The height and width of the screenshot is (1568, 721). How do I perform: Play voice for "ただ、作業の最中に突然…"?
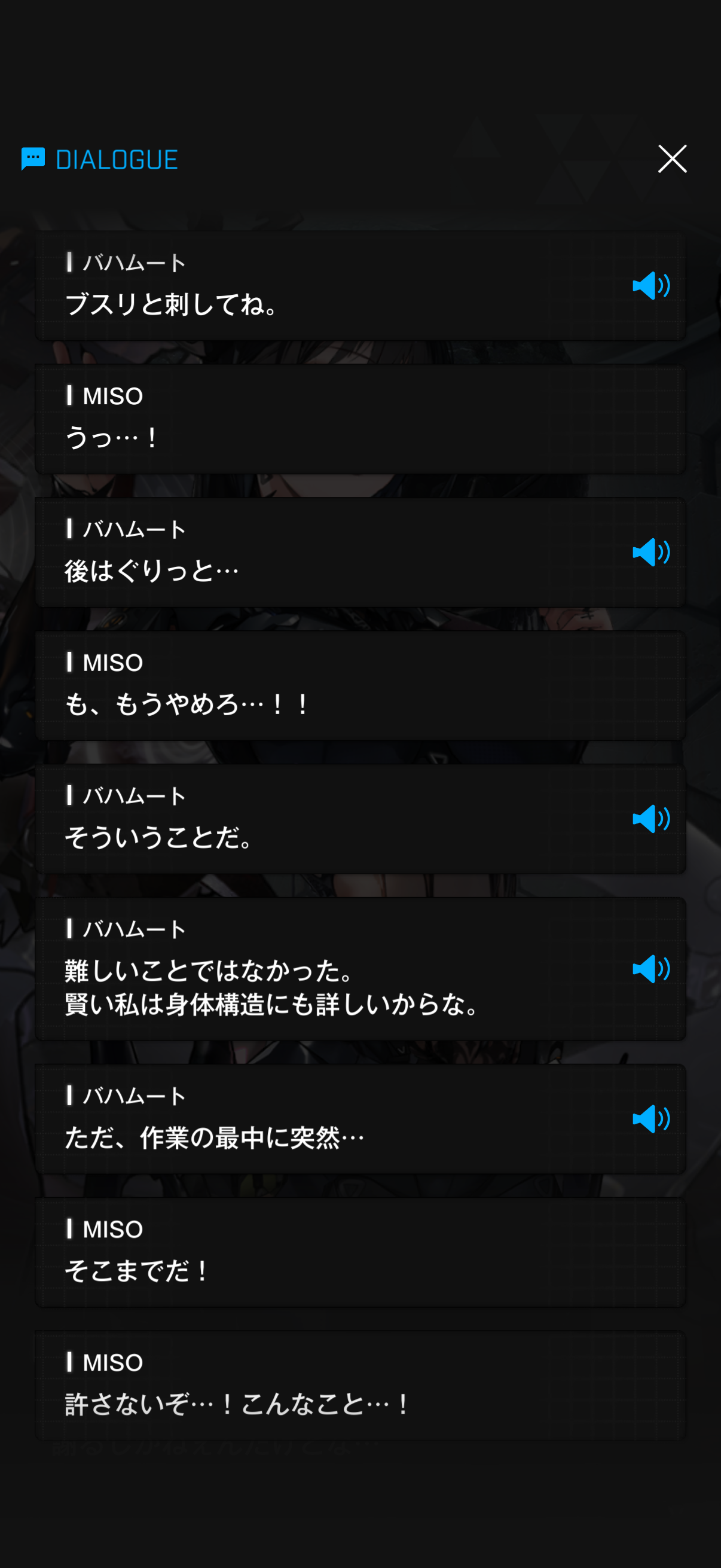[650, 1119]
